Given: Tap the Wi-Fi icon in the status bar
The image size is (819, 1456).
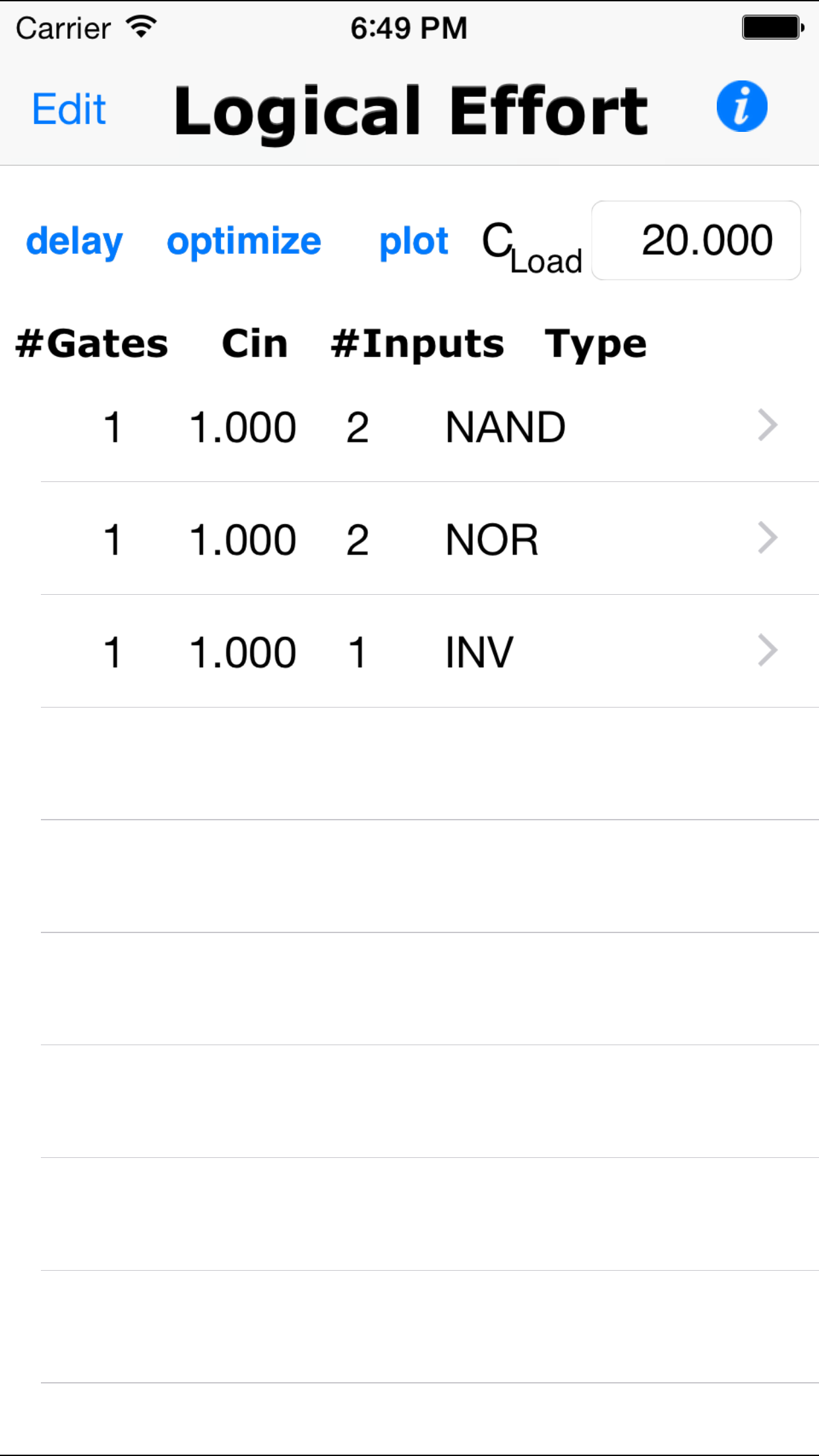Looking at the screenshot, I should click(140, 26).
